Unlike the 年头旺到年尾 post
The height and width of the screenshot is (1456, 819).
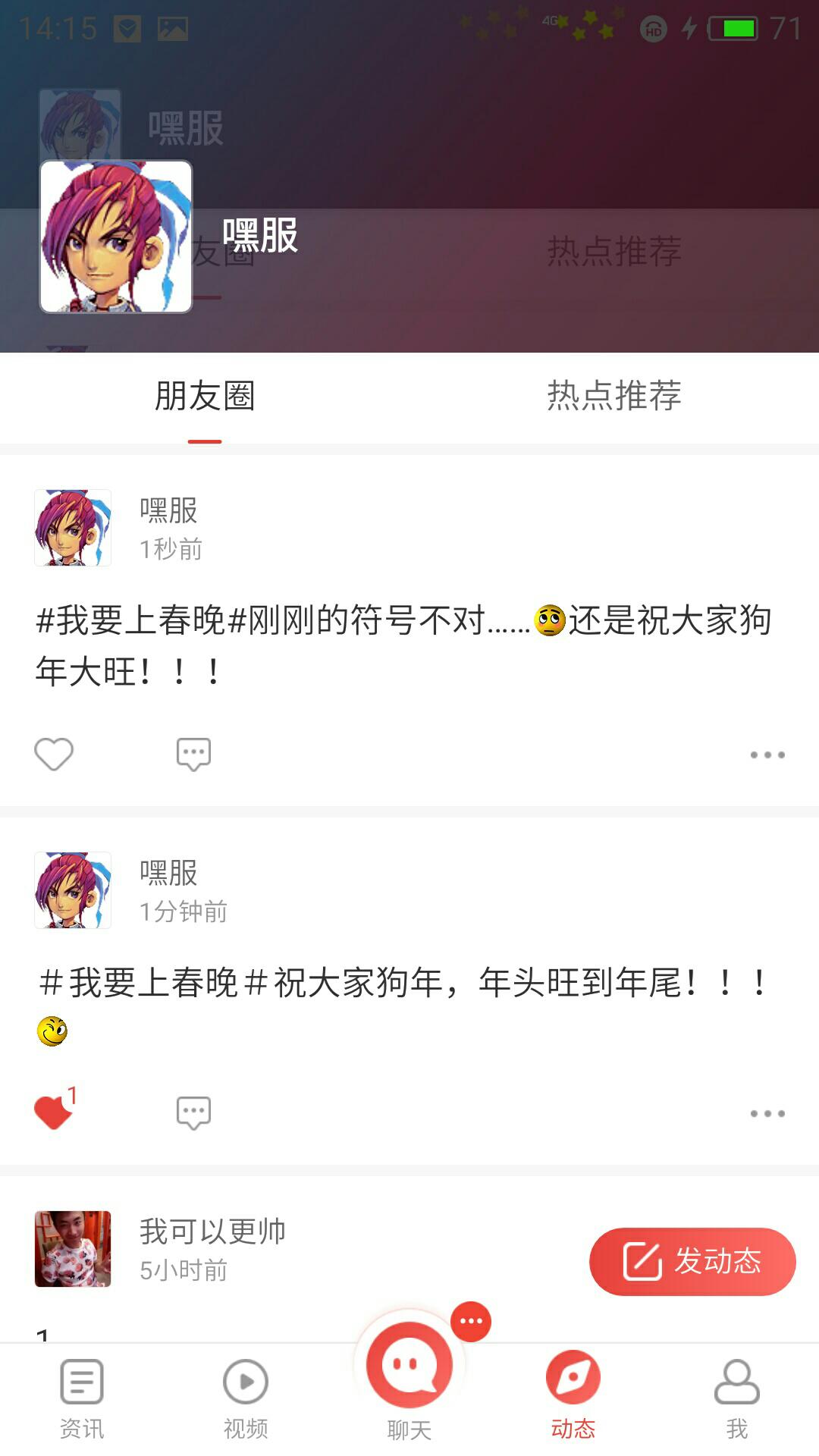coord(53,1112)
